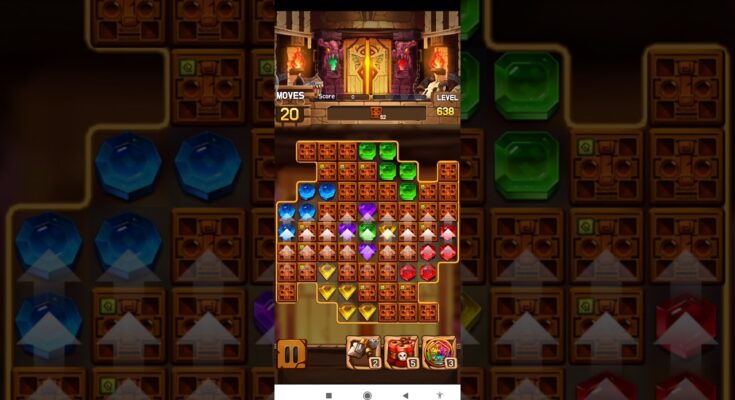The width and height of the screenshot is (735, 400).
Task: Activate the dynamite booster
Action: [x=399, y=352]
